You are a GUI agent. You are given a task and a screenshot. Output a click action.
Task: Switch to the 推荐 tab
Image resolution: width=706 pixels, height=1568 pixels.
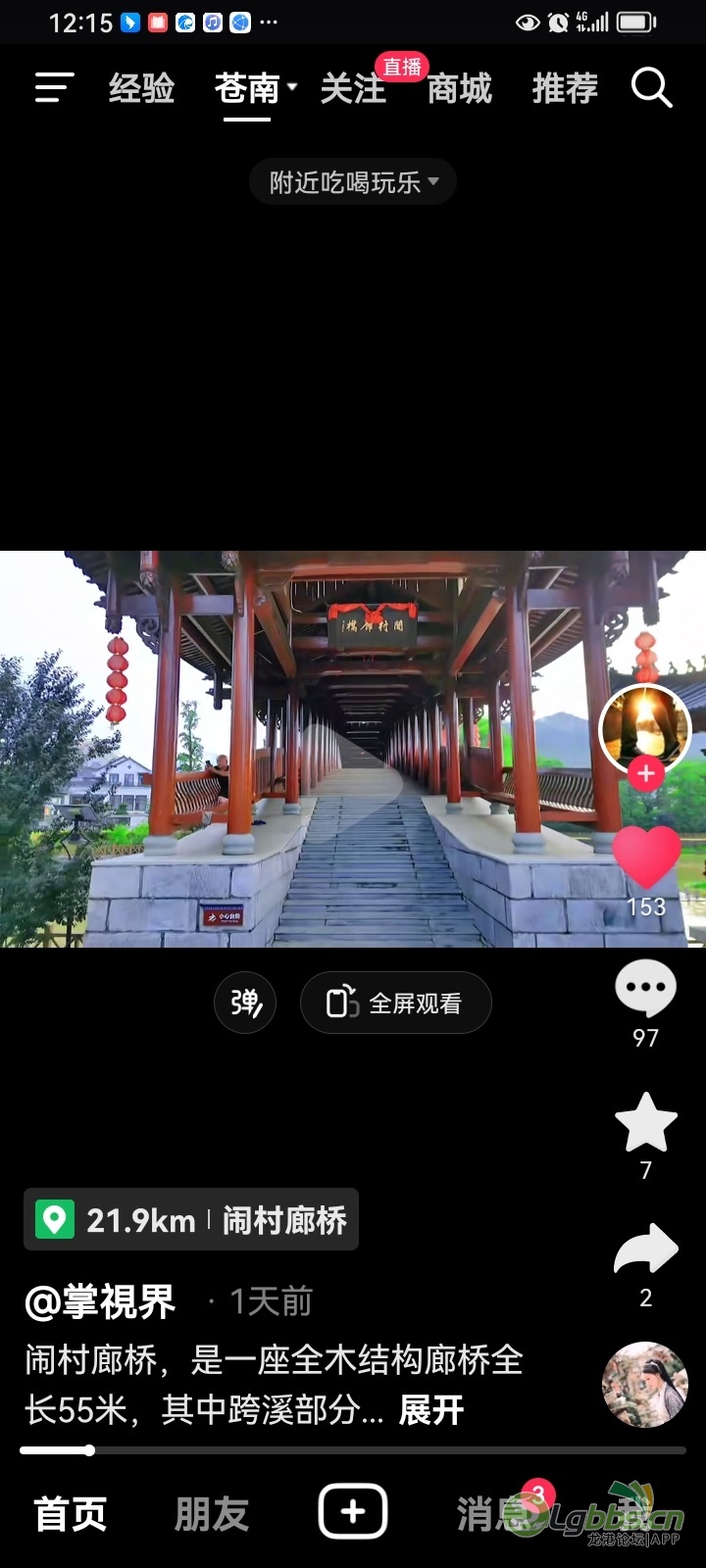565,88
